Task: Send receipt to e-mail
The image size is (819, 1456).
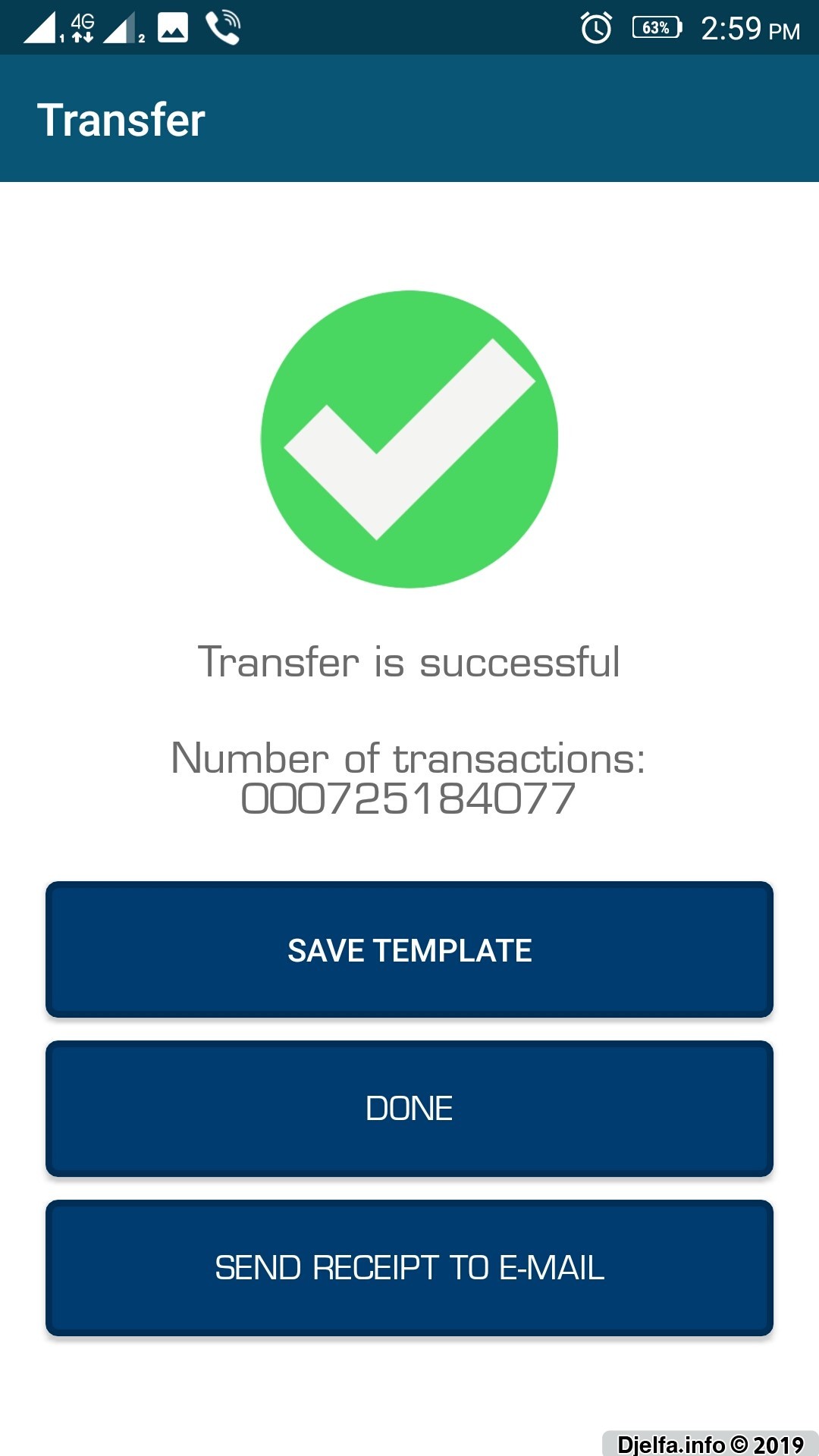Action: [409, 1268]
